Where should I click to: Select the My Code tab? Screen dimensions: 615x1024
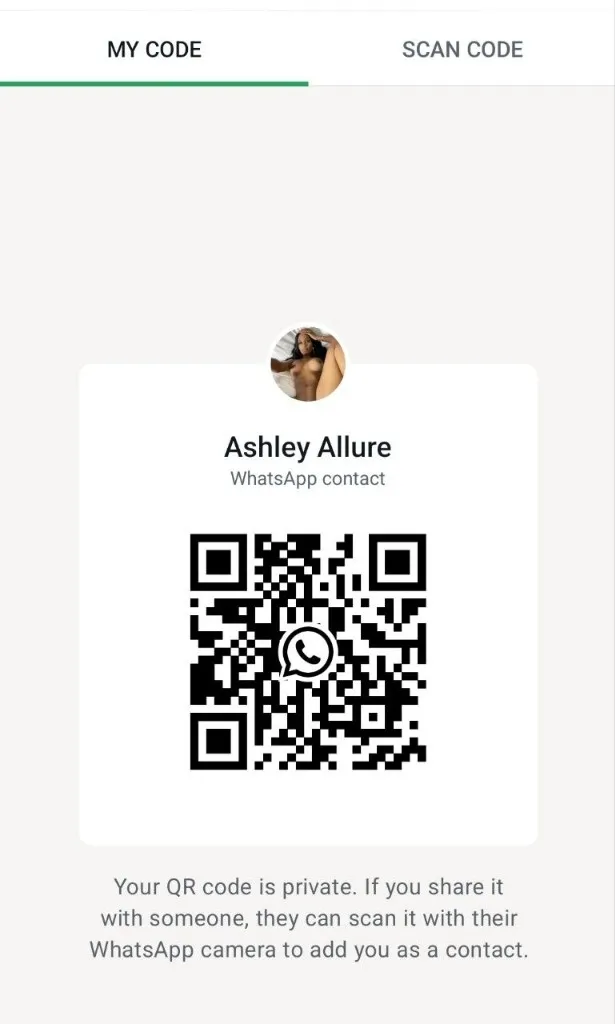pyautogui.click(x=154, y=49)
